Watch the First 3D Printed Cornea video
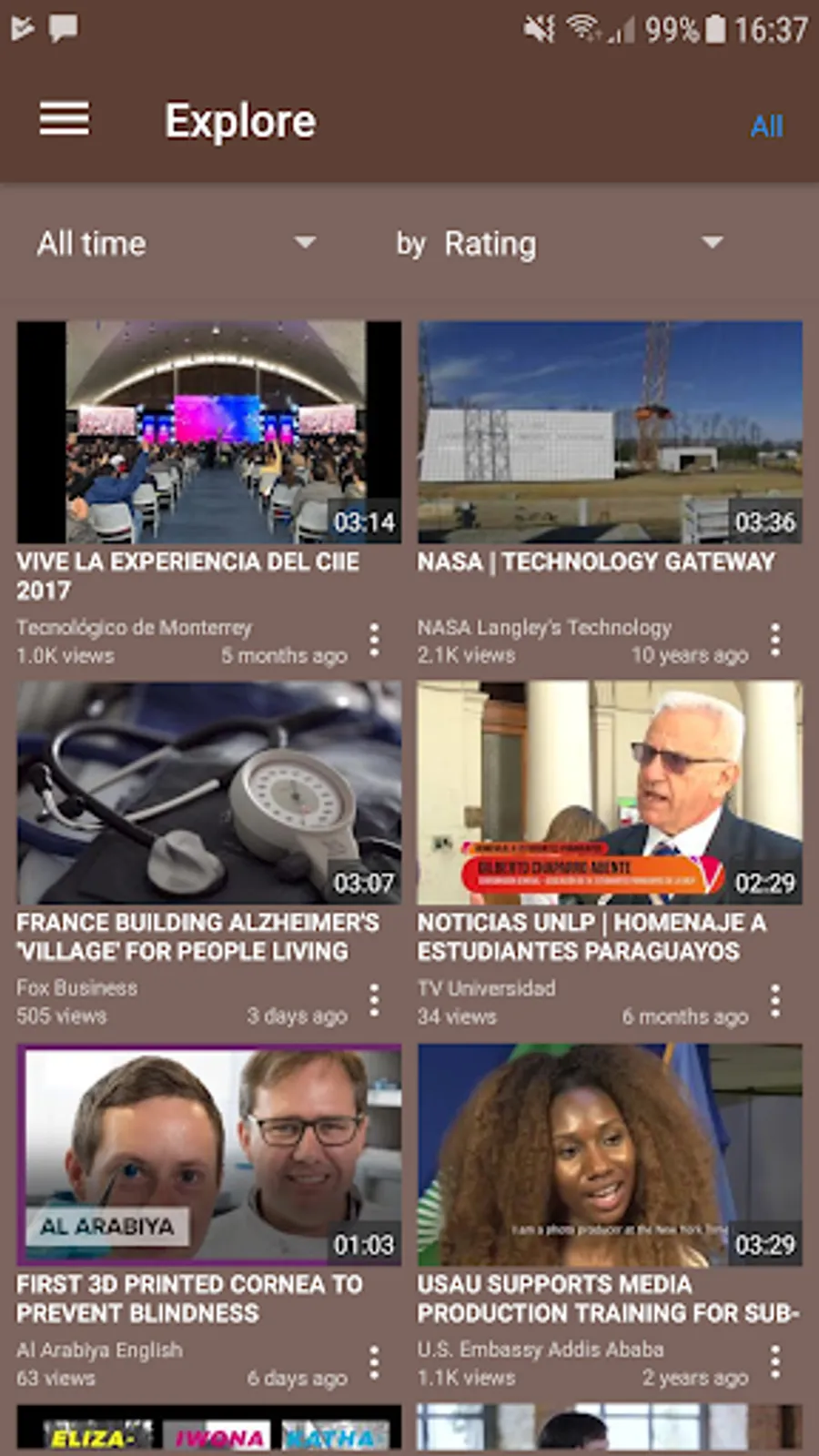The image size is (819, 1456). click(209, 1154)
